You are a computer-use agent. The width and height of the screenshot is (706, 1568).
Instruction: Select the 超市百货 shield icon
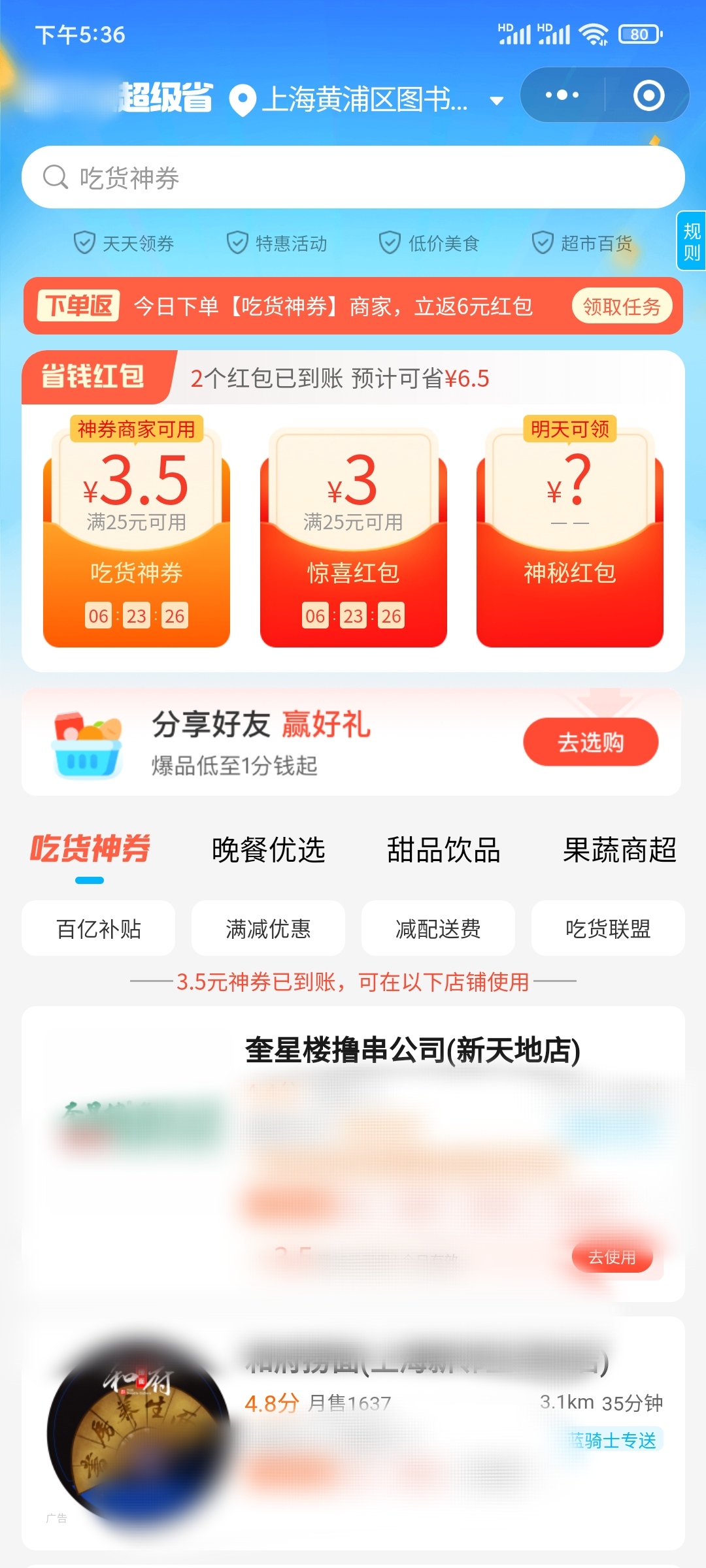click(543, 242)
